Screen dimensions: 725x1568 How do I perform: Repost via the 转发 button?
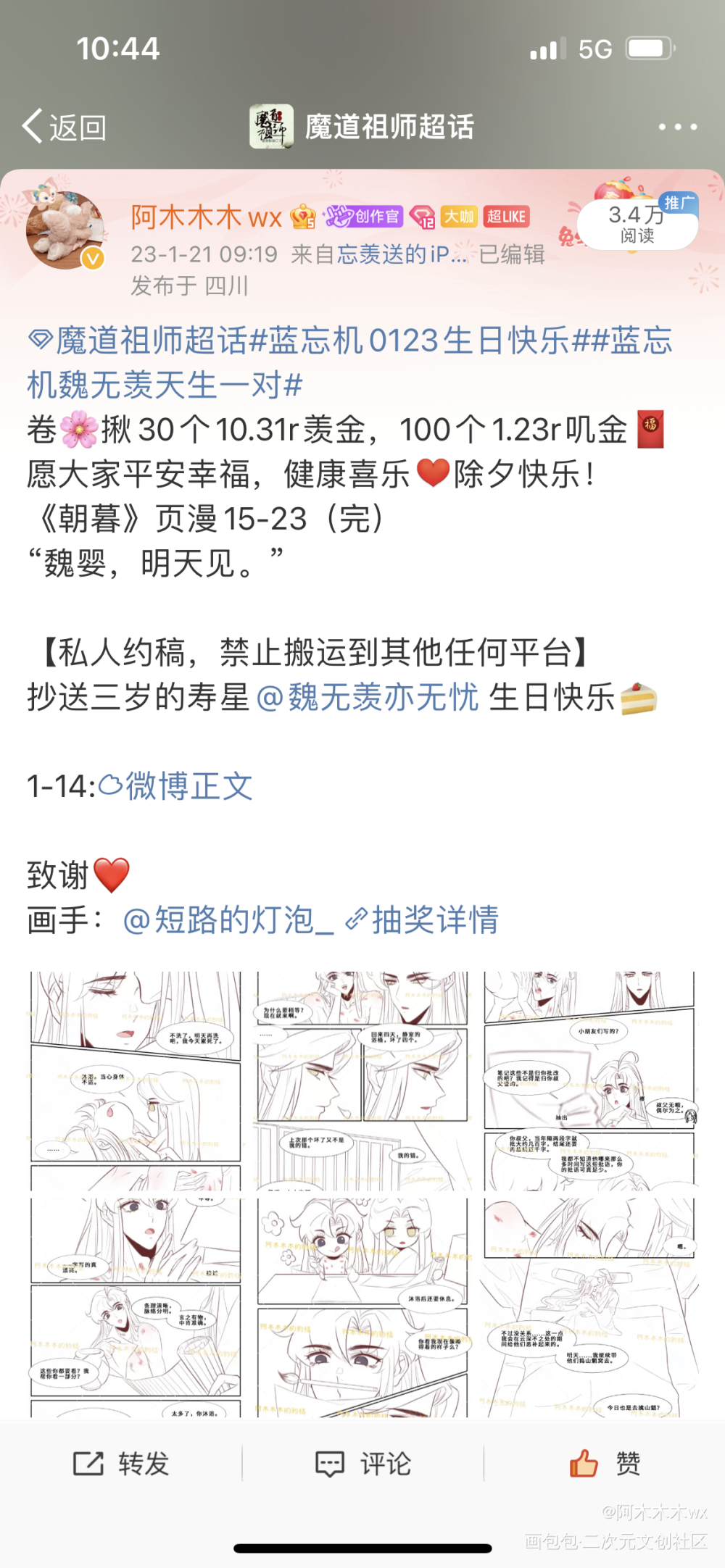click(x=121, y=1464)
